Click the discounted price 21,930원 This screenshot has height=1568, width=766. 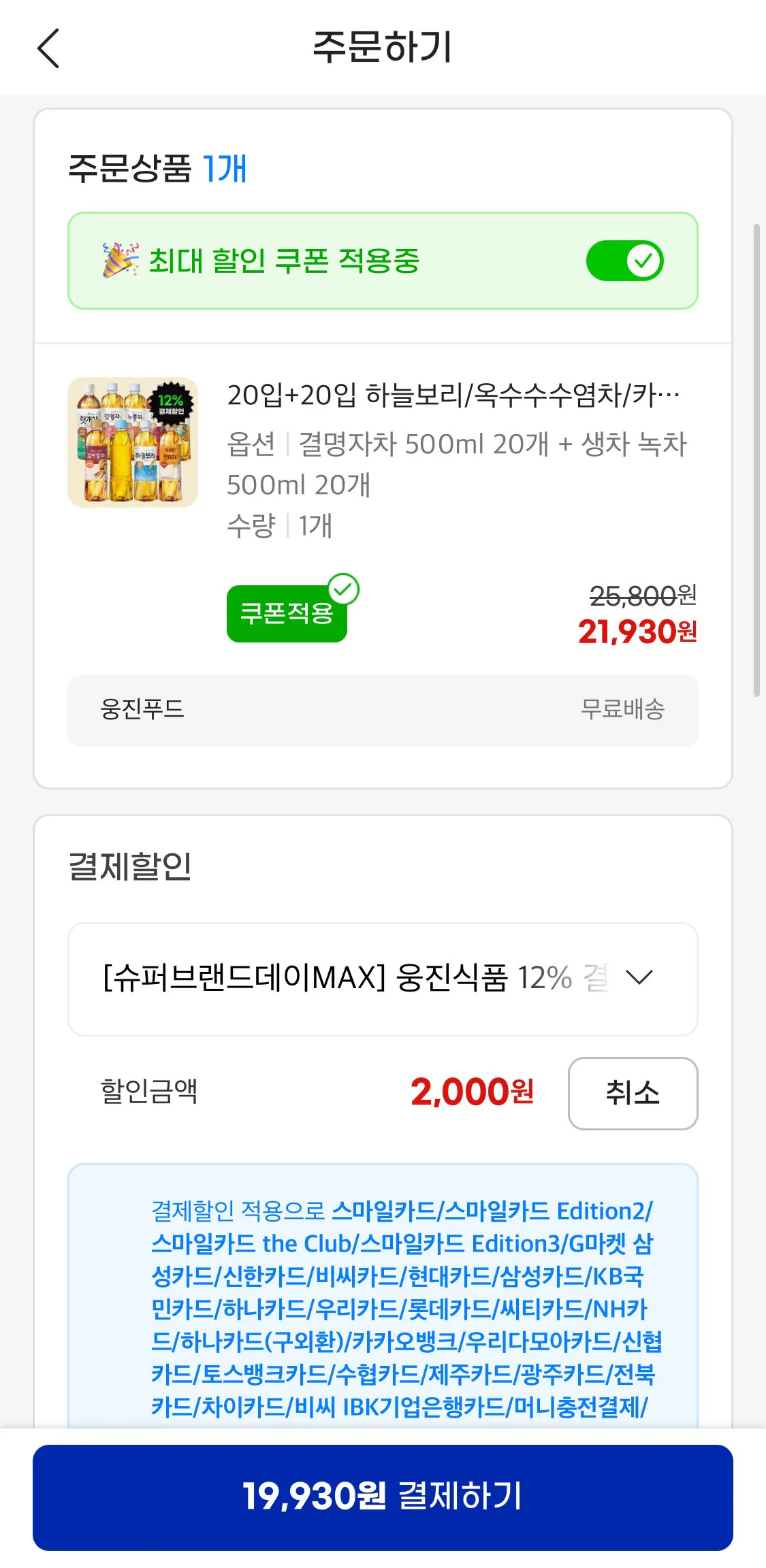[x=639, y=634]
